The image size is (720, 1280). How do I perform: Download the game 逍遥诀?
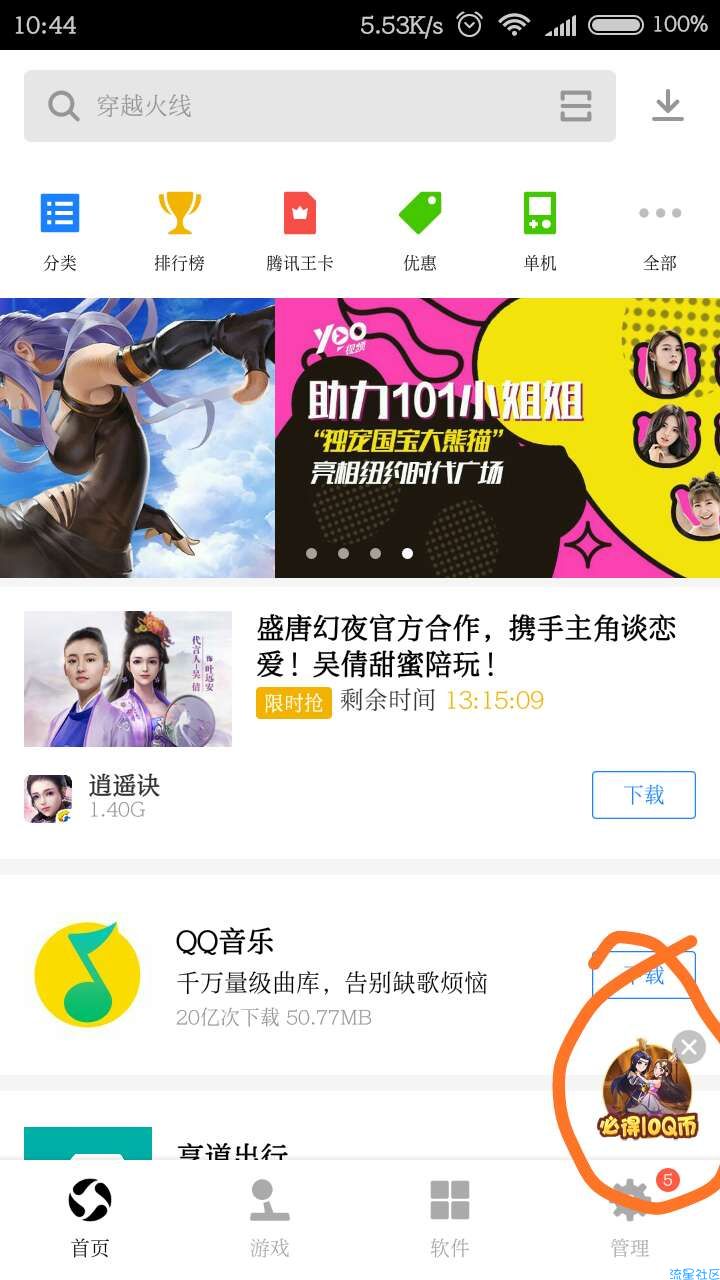(643, 795)
